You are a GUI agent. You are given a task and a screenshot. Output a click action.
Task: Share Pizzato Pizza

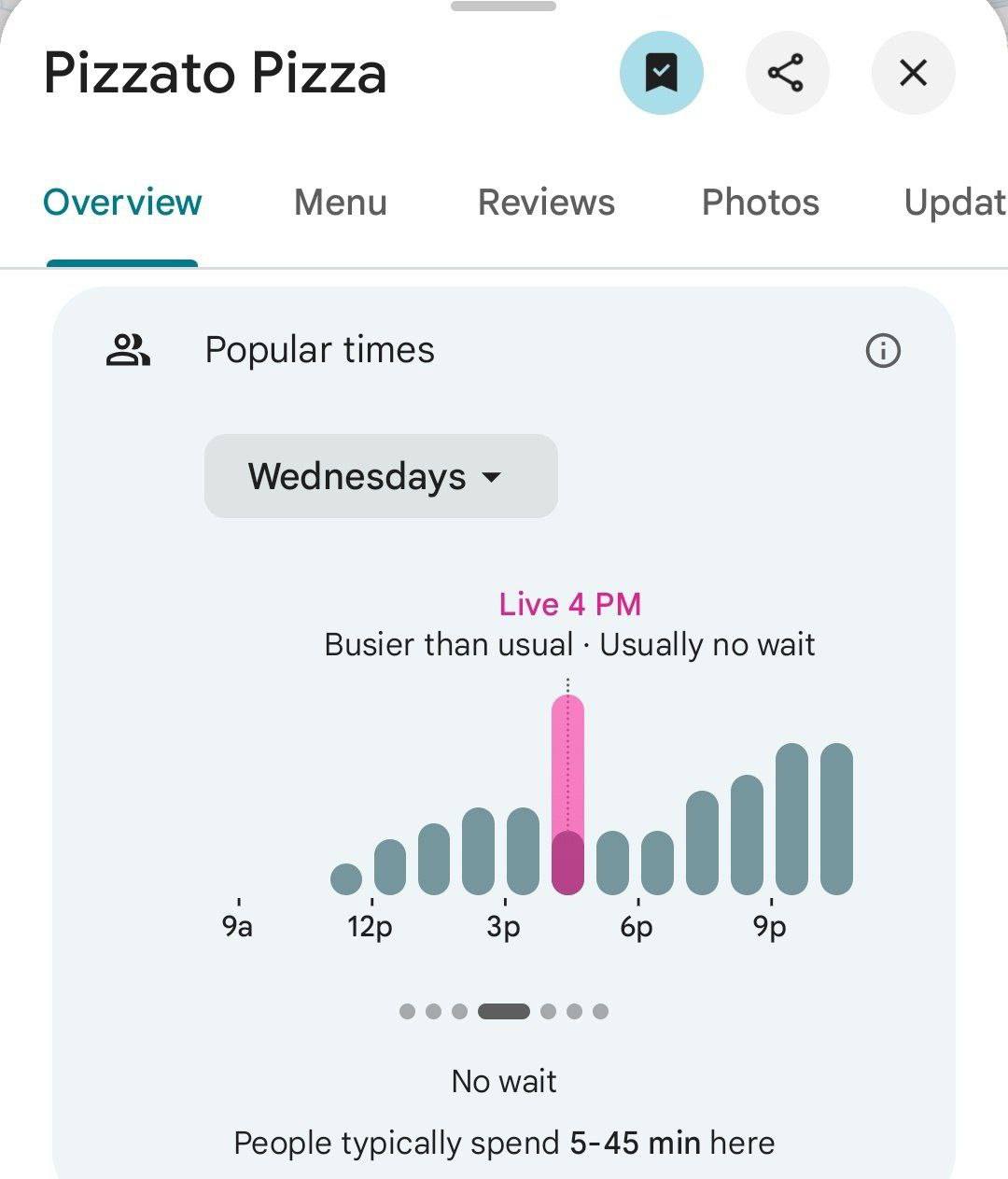pyautogui.click(x=787, y=73)
